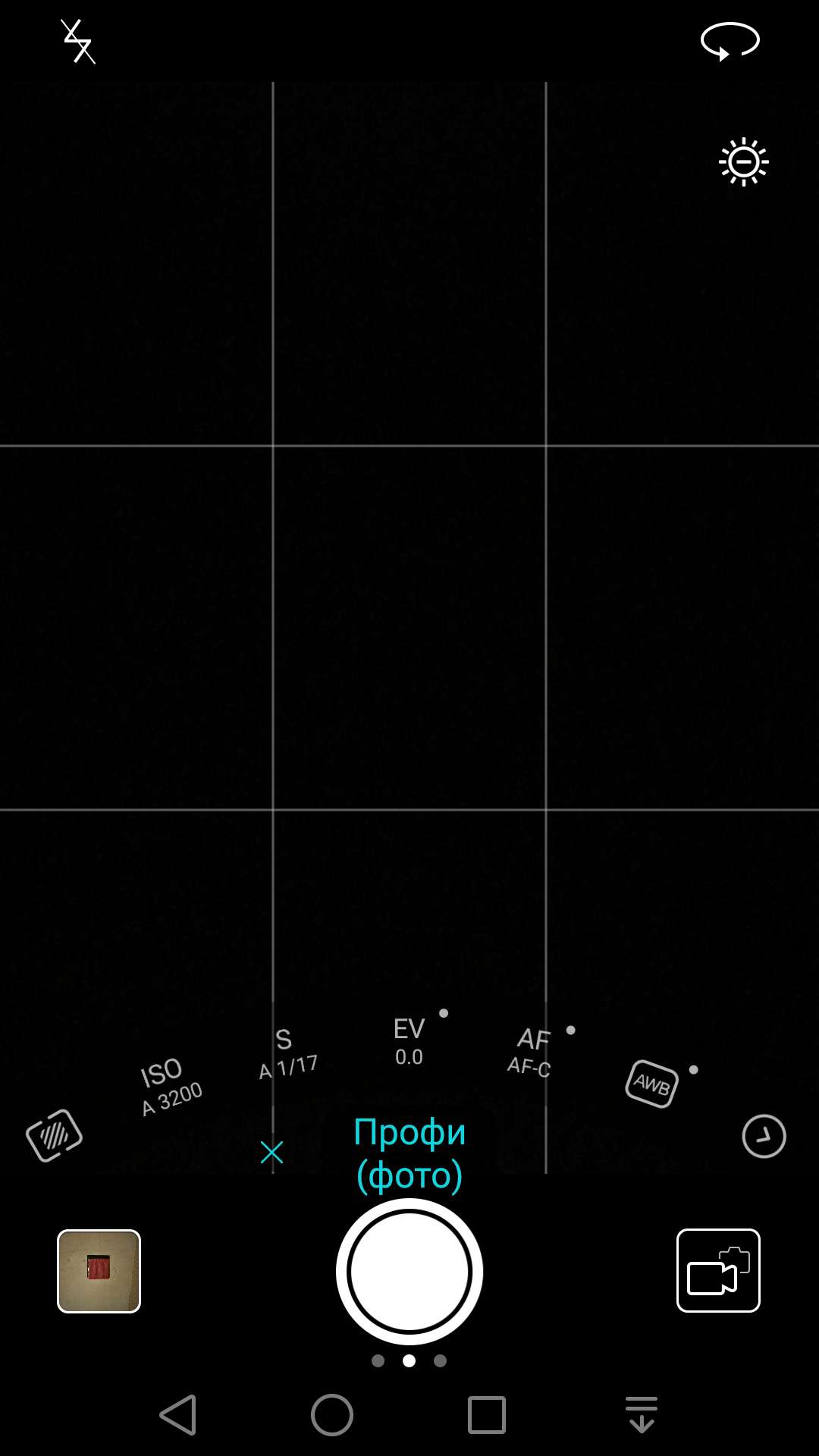The width and height of the screenshot is (819, 1456).
Task: Go back using the navigation bar
Action: [179, 1415]
